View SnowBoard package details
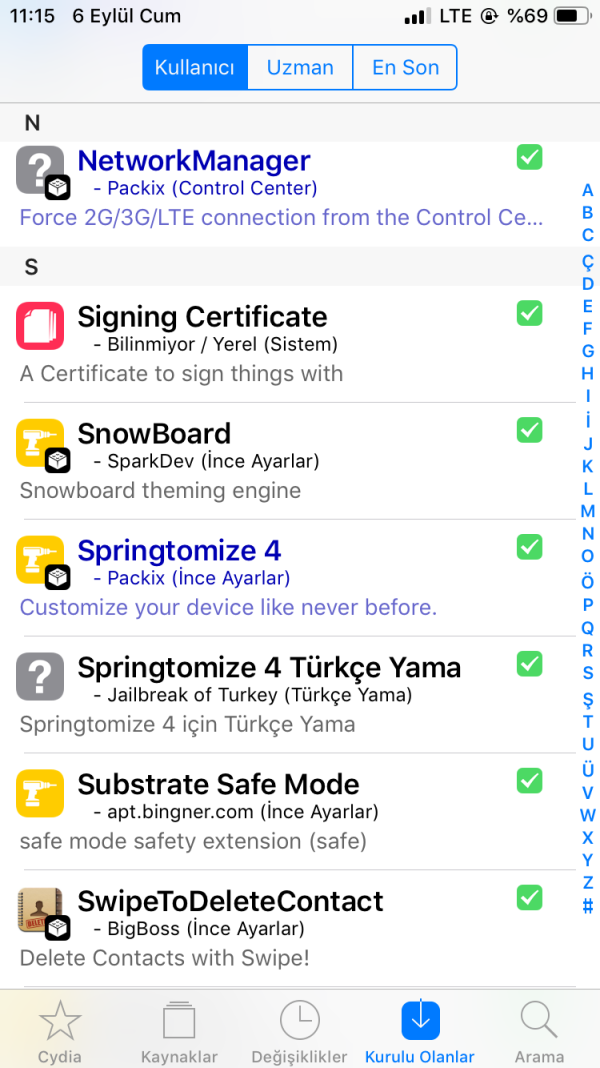600x1068 pixels. (280, 461)
